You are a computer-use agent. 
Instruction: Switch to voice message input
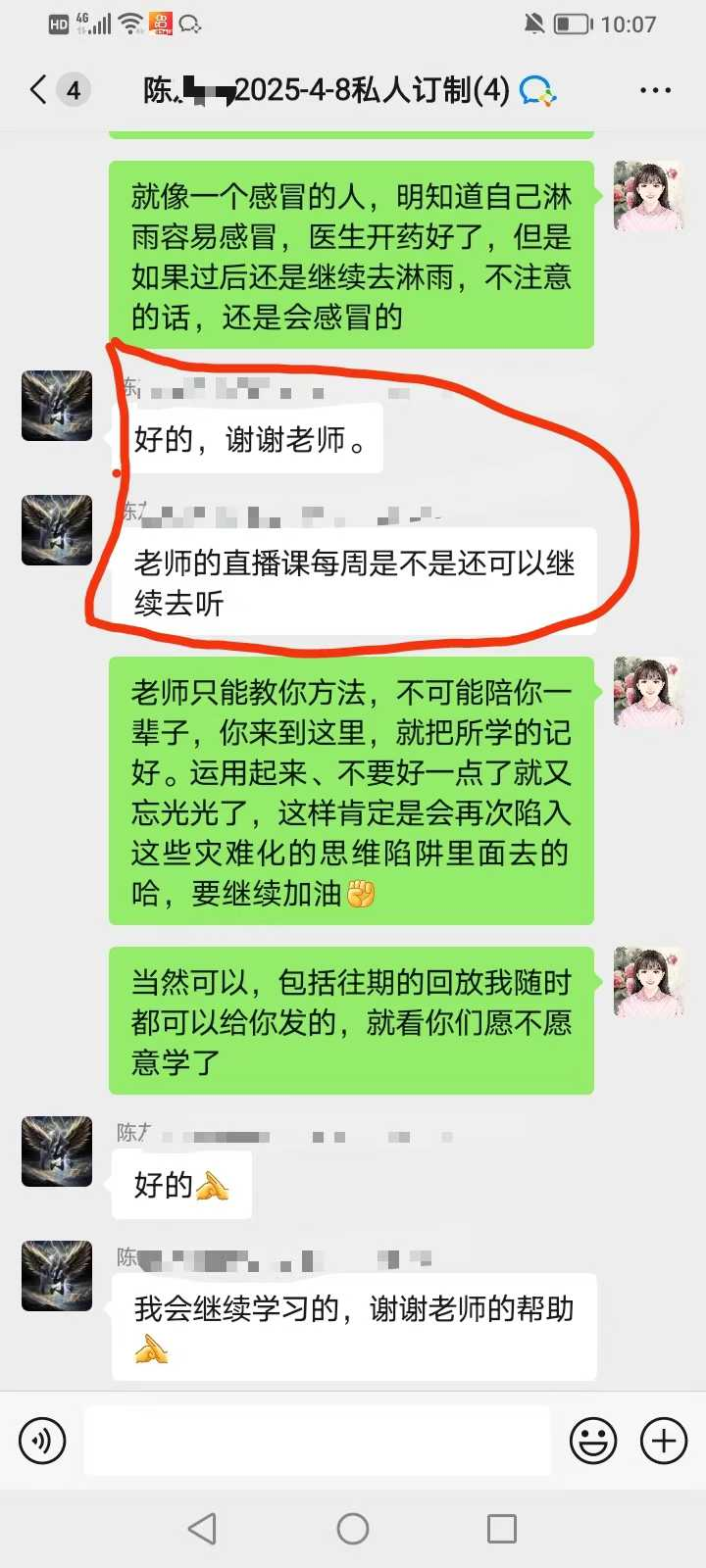pyautogui.click(x=42, y=1441)
